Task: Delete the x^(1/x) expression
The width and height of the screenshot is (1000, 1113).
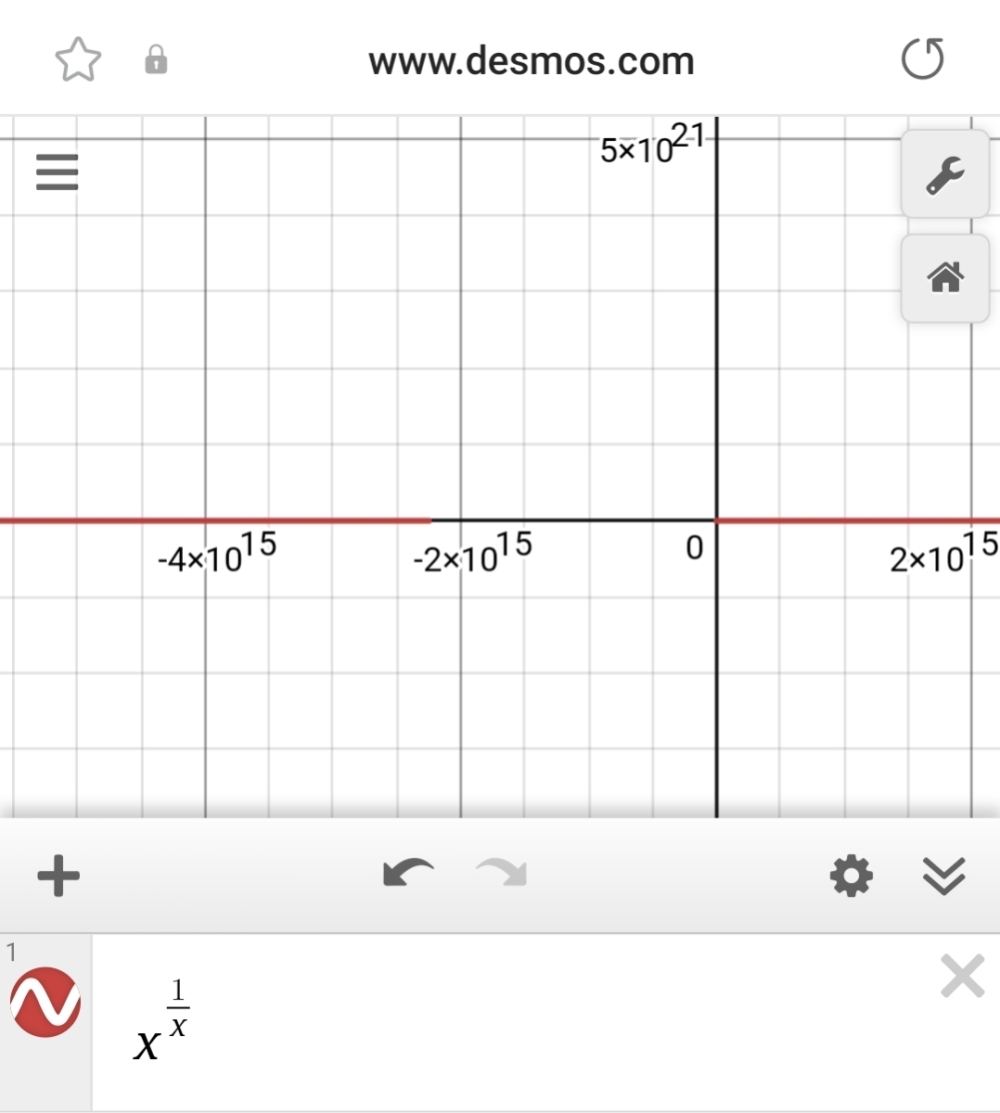Action: point(962,976)
